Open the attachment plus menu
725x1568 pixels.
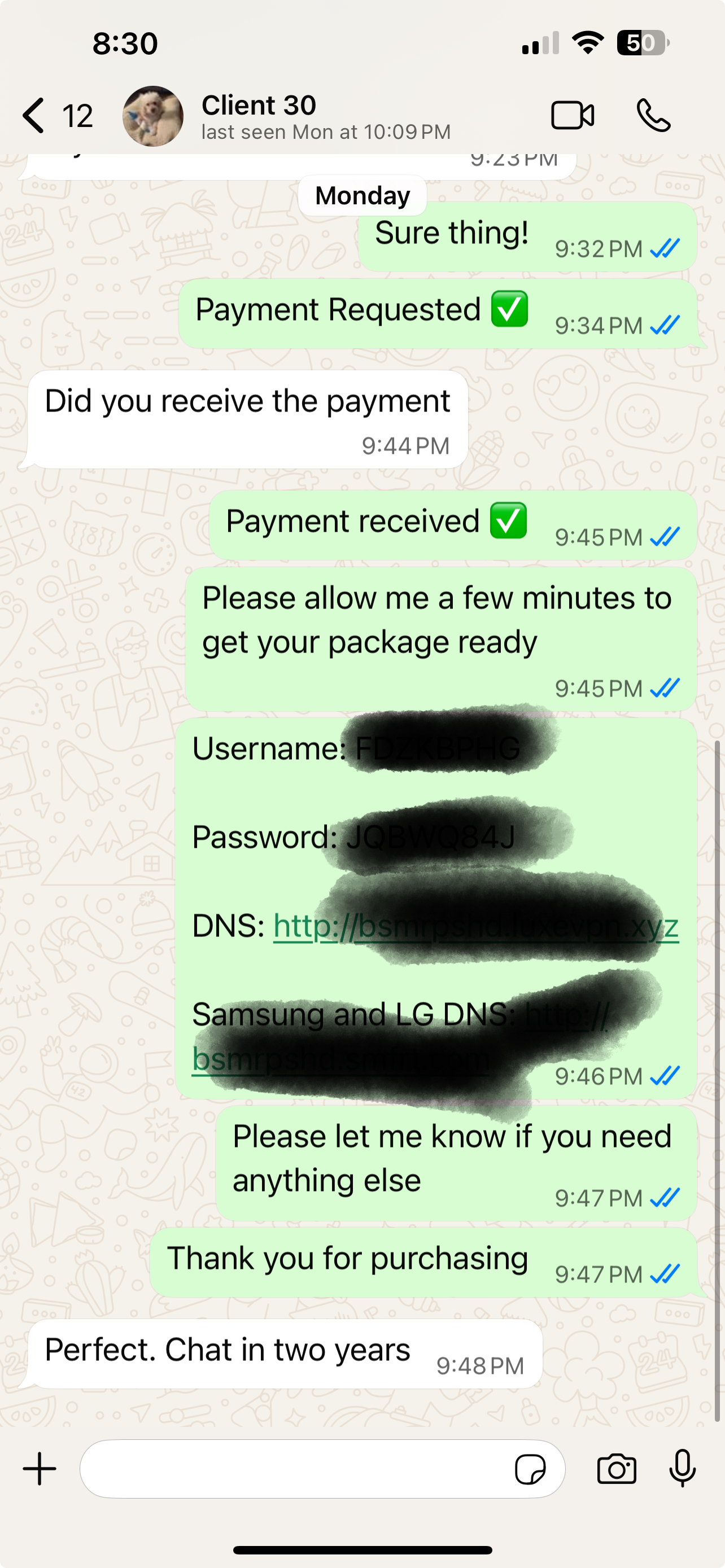coord(40,1469)
